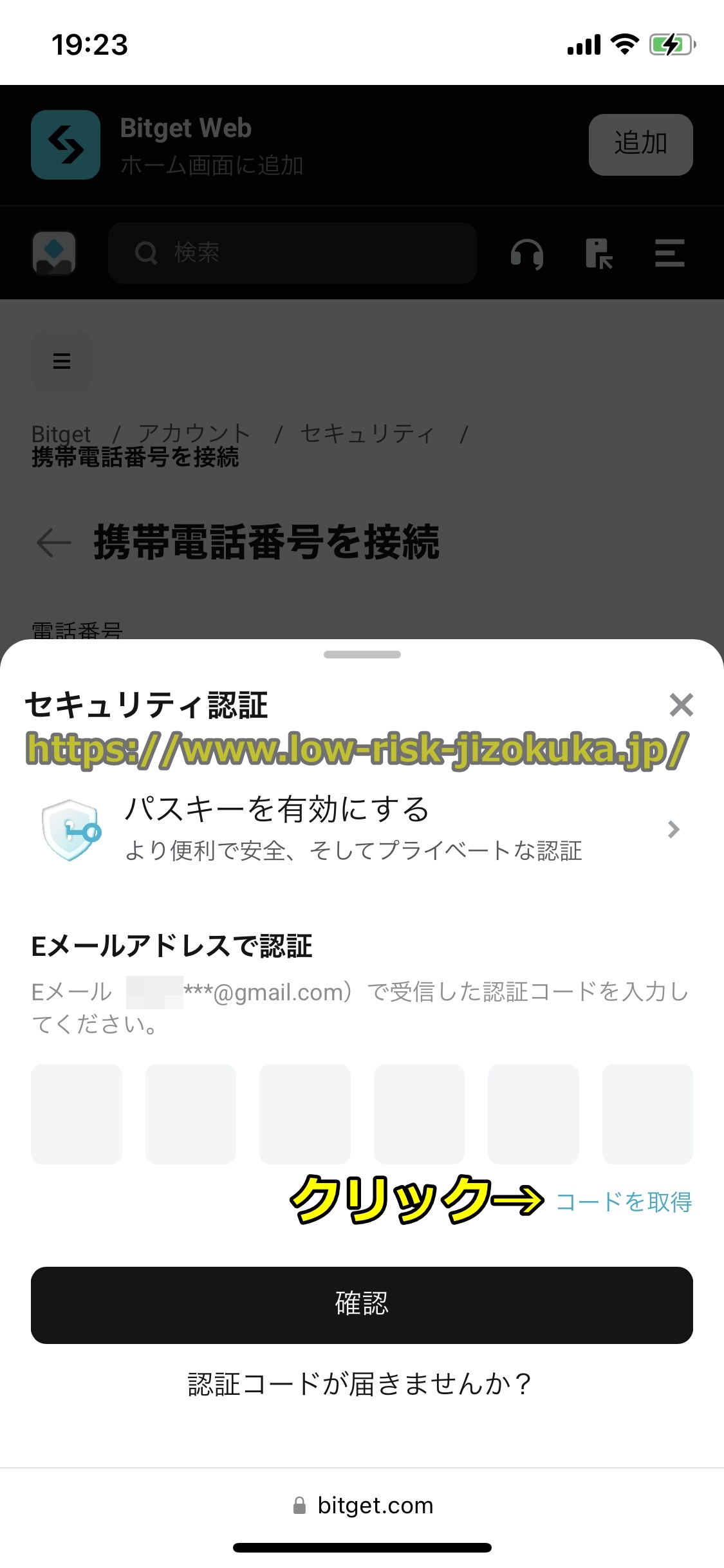
Task: Tap the Bitget app icon in the banner
Action: pos(65,145)
